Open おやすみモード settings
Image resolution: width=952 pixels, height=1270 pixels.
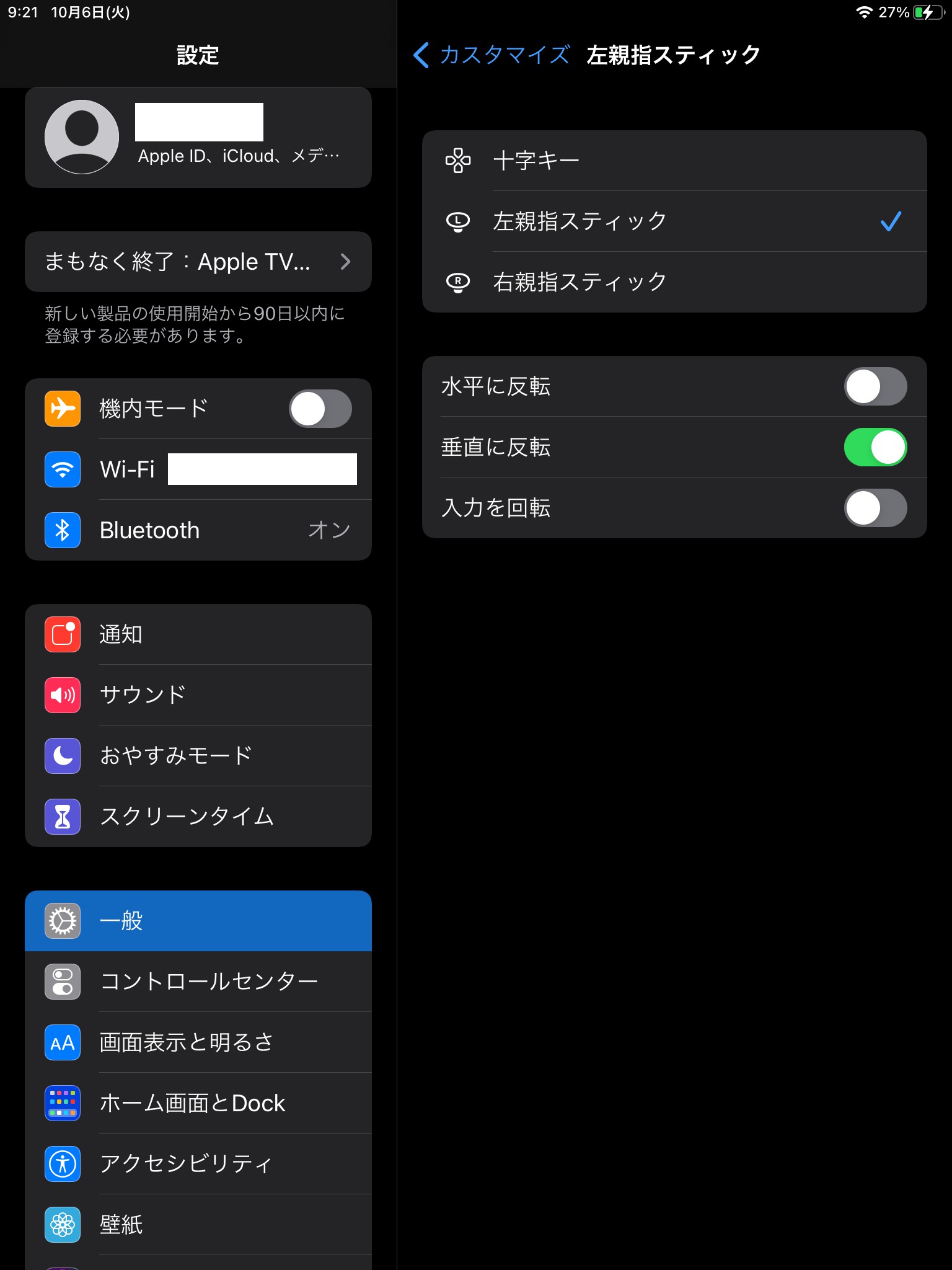(x=198, y=756)
